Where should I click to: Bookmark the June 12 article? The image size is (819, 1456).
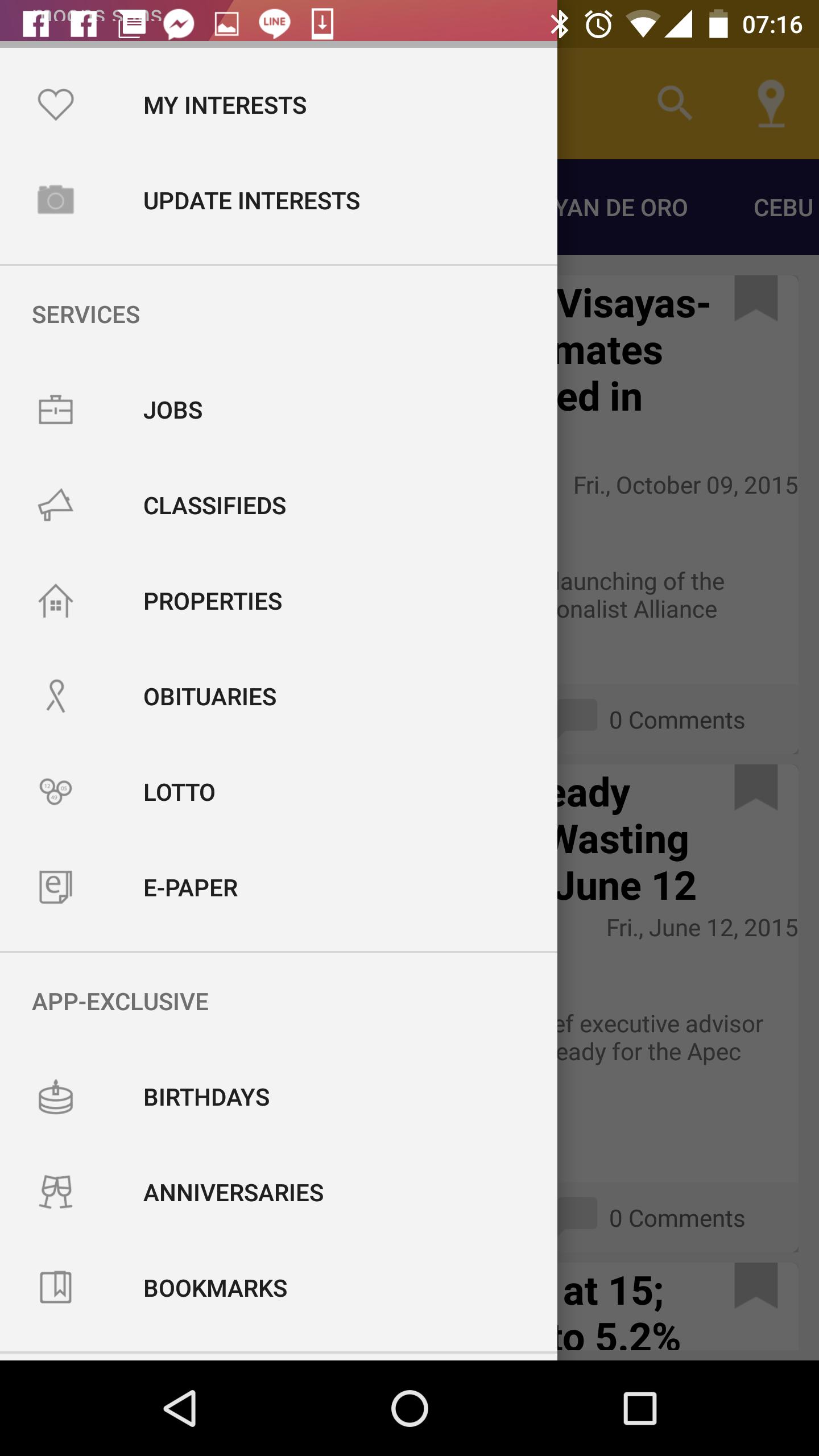(756, 787)
